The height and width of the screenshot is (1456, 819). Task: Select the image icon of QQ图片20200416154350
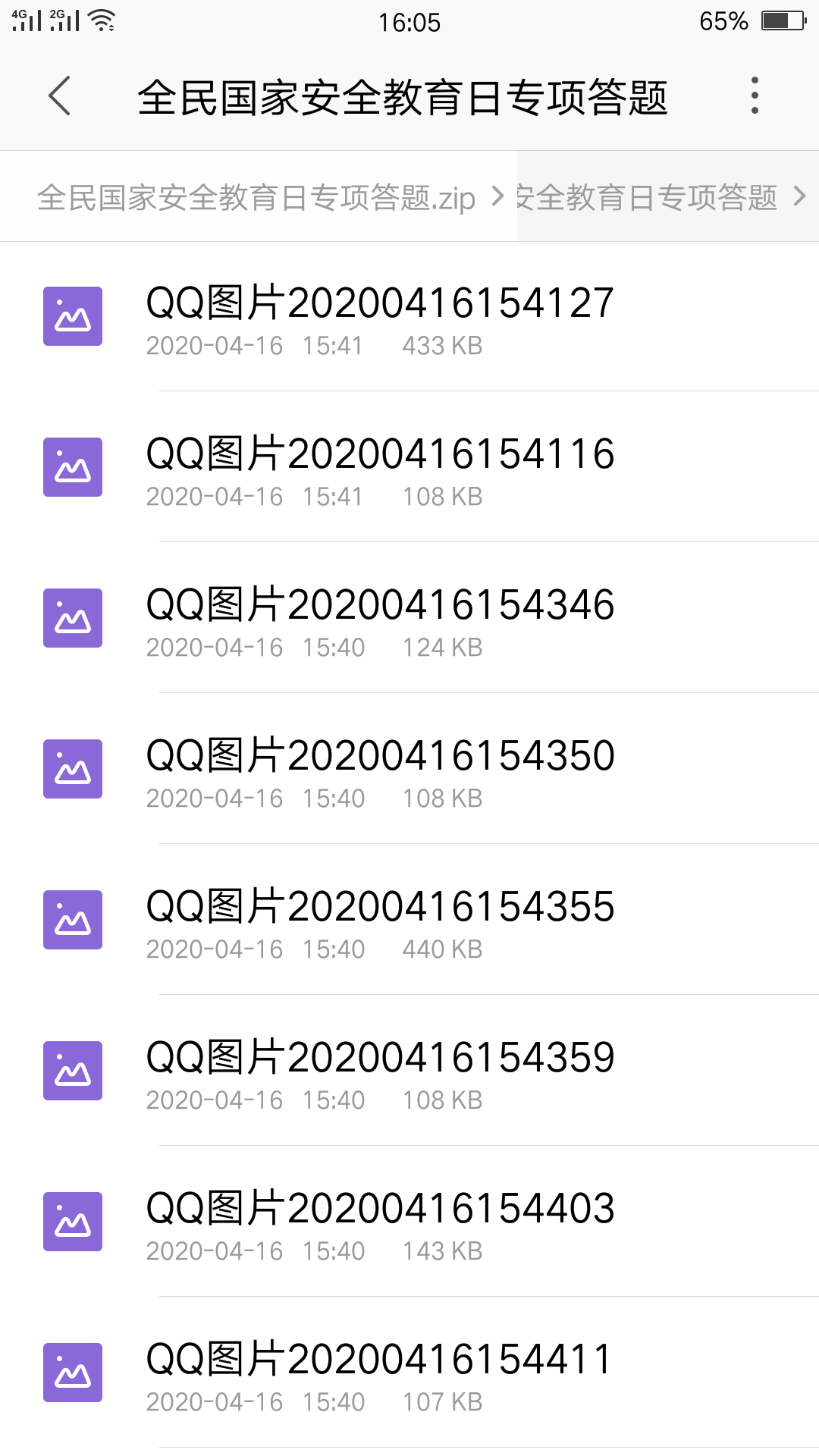point(73,767)
